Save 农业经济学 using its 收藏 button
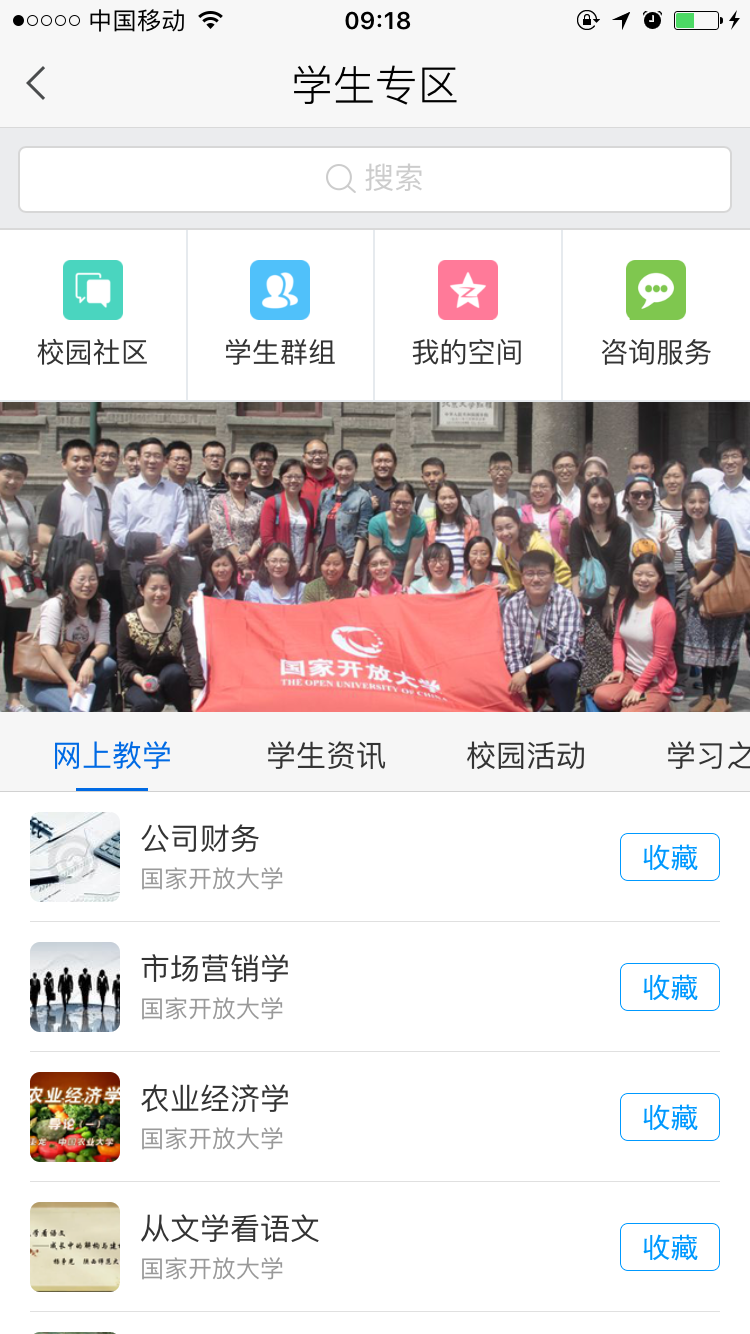The width and height of the screenshot is (750, 1334). 669,1117
